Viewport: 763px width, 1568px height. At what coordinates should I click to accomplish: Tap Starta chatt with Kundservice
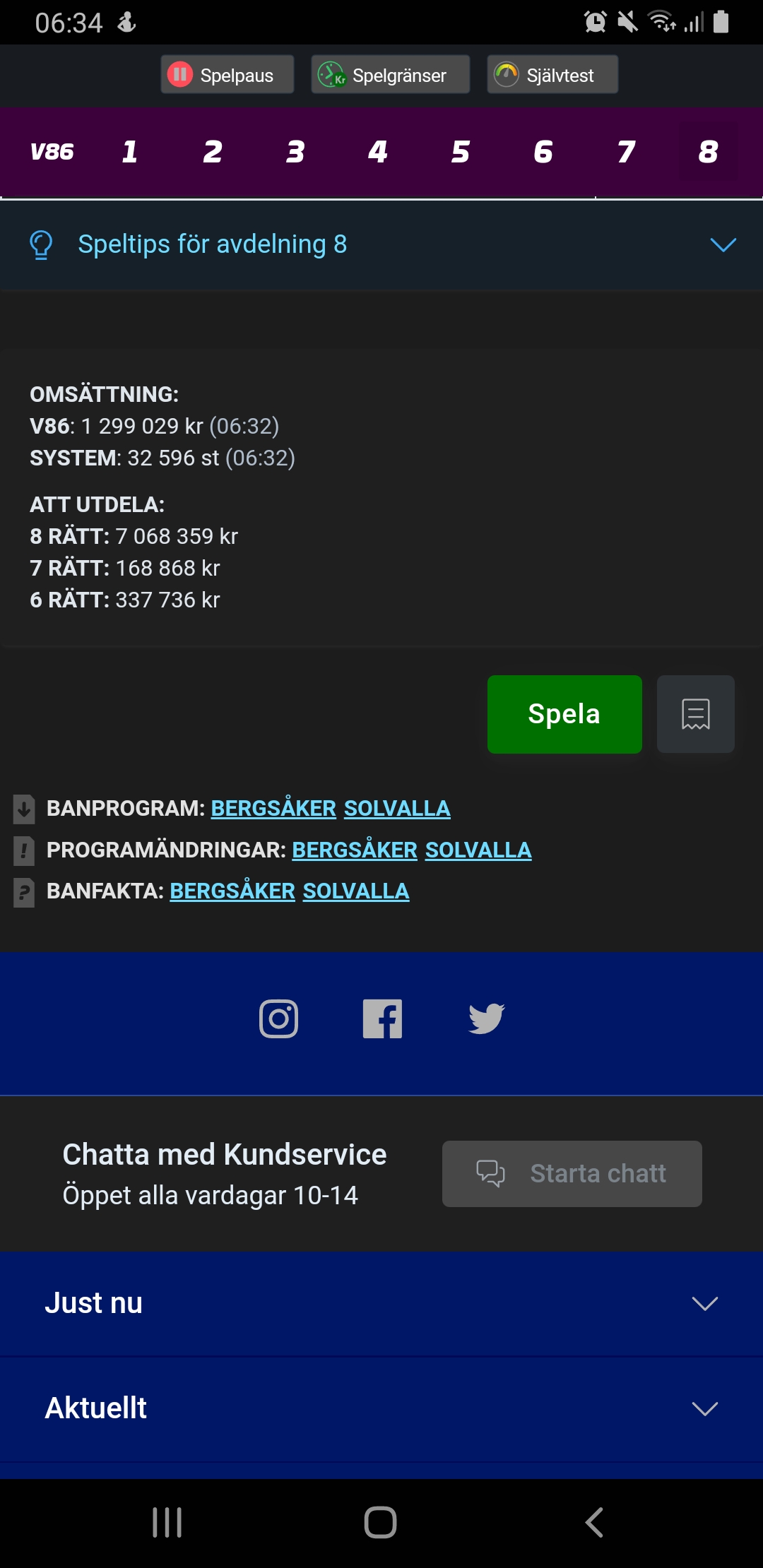pos(572,1174)
